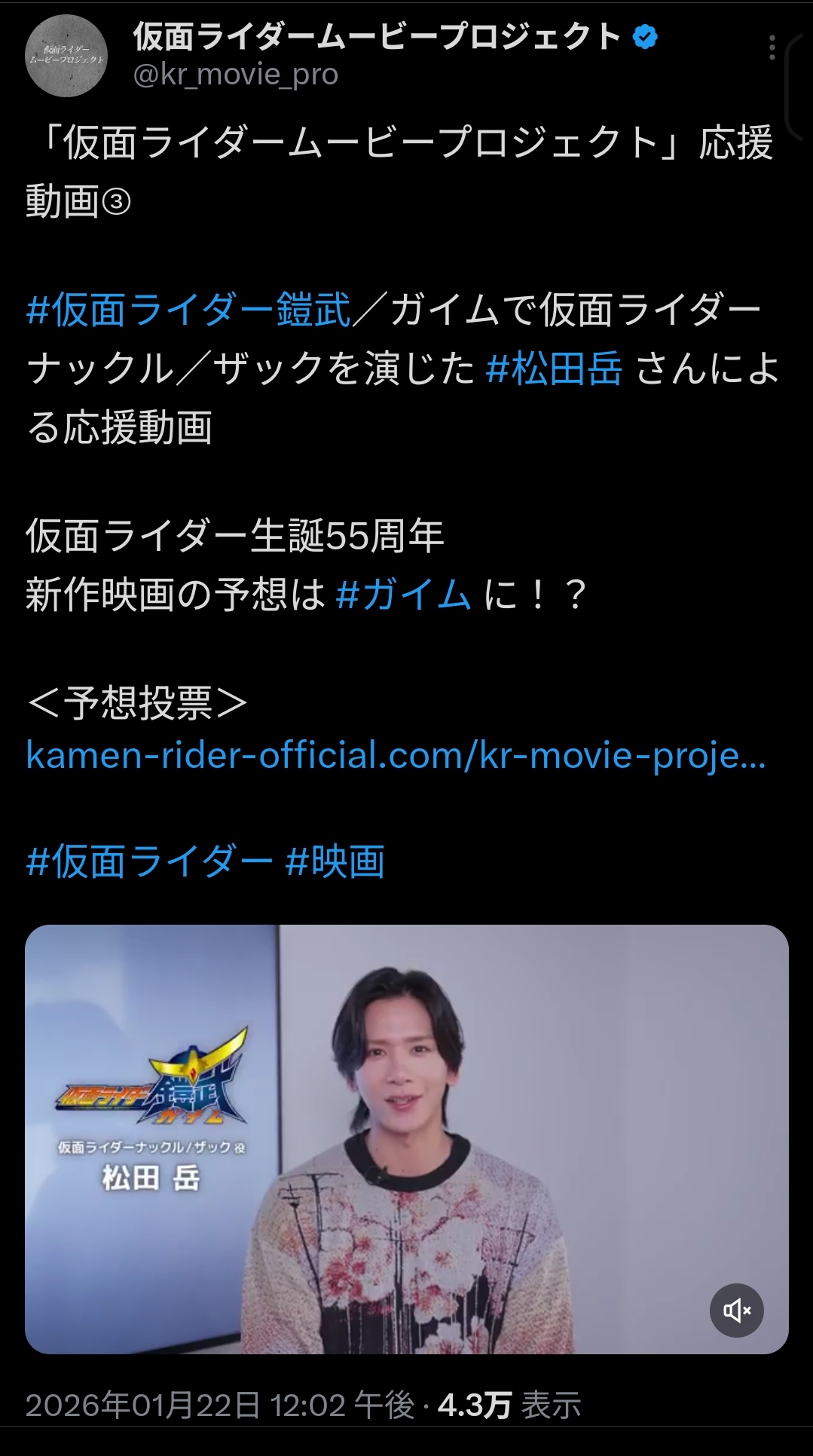Open the #仮面ライダー hashtag
813x1456 pixels.
(149, 861)
